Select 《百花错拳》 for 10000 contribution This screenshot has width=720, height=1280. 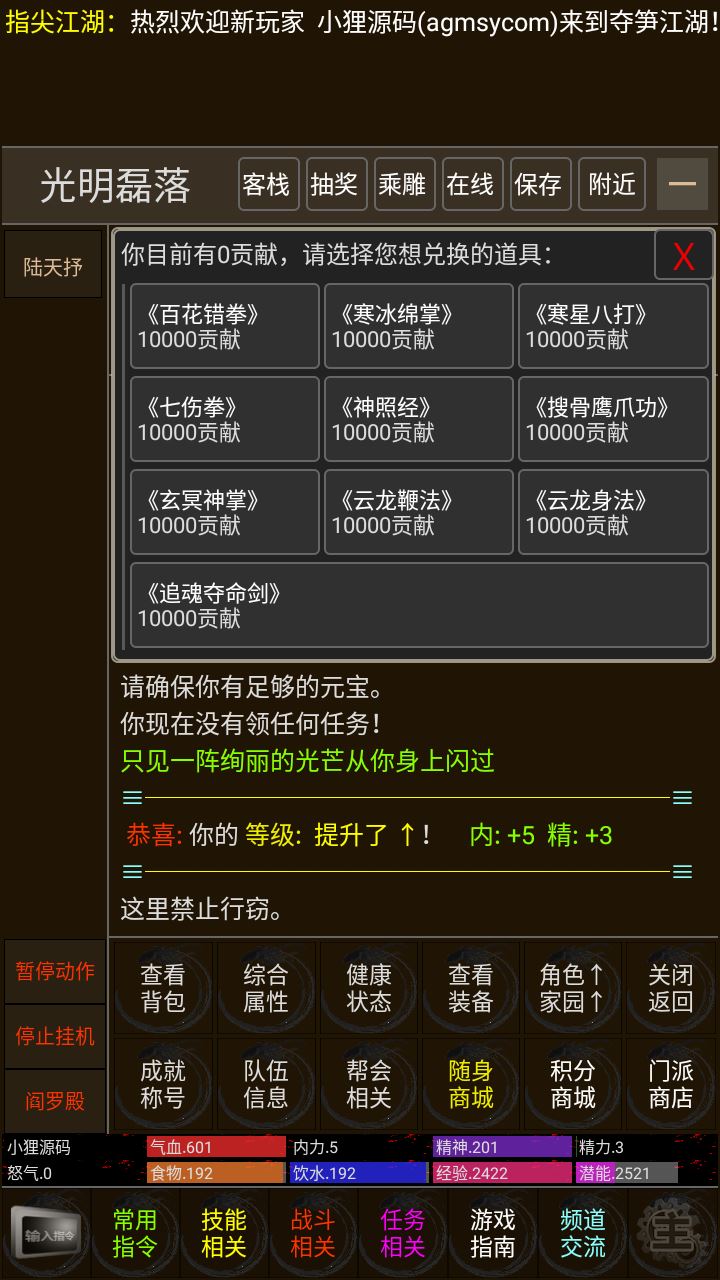pyautogui.click(x=225, y=327)
